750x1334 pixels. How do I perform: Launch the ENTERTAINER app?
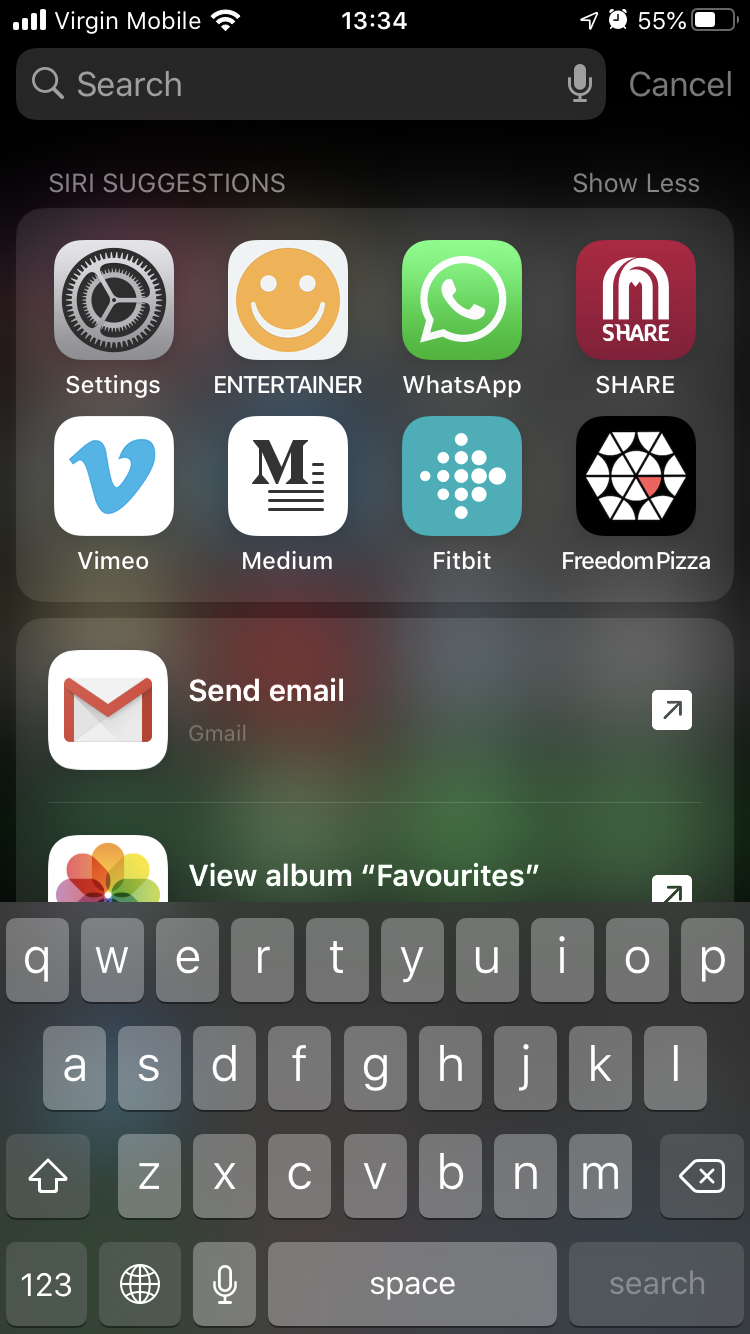click(x=288, y=300)
